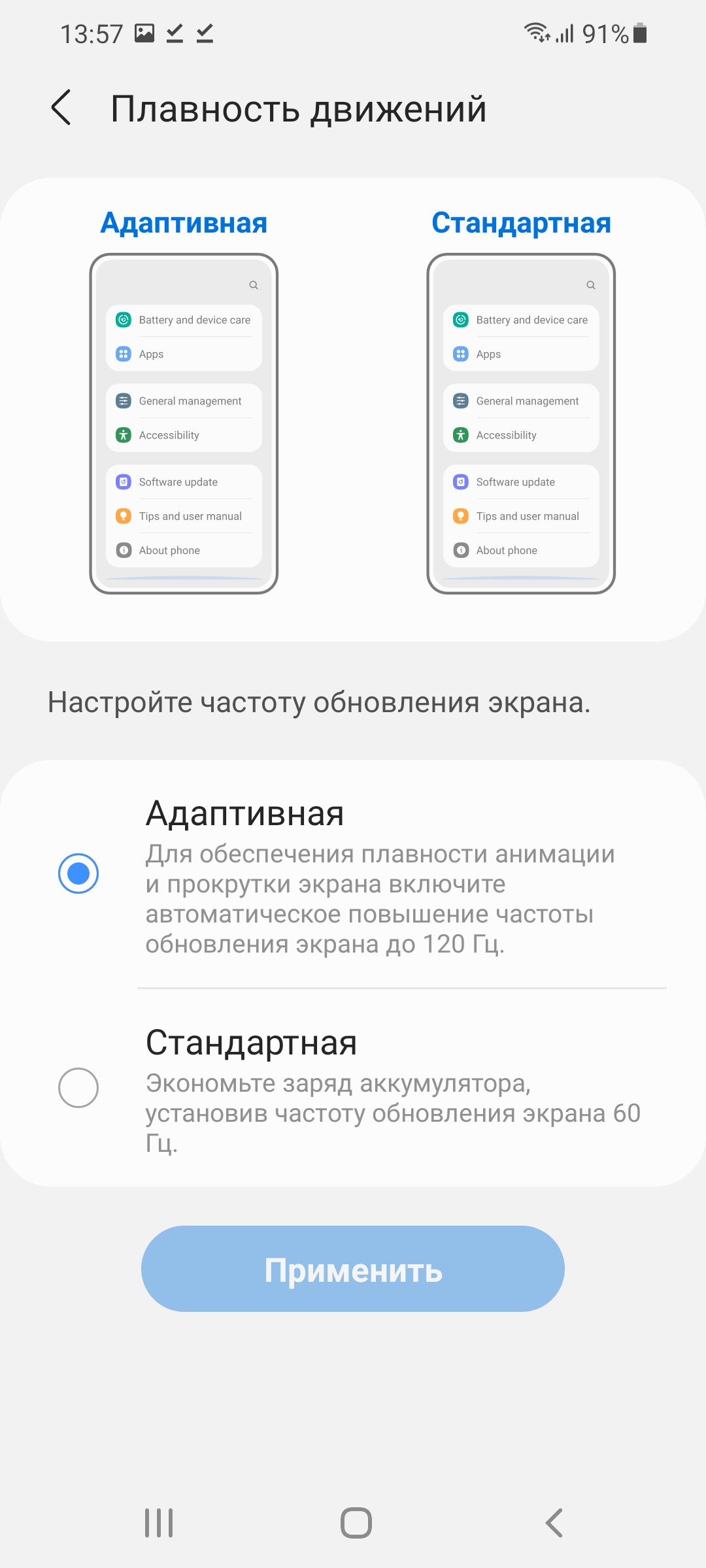Screen dimensions: 706x1568
Task: Tap the Применить button
Action: [x=353, y=1269]
